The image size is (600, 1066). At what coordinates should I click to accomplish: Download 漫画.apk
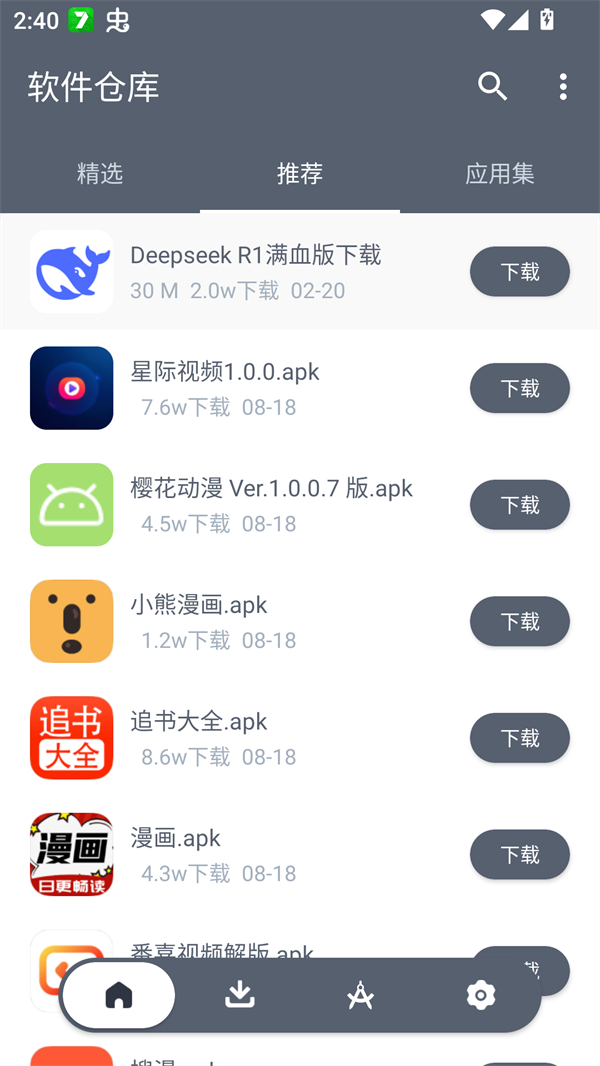519,855
